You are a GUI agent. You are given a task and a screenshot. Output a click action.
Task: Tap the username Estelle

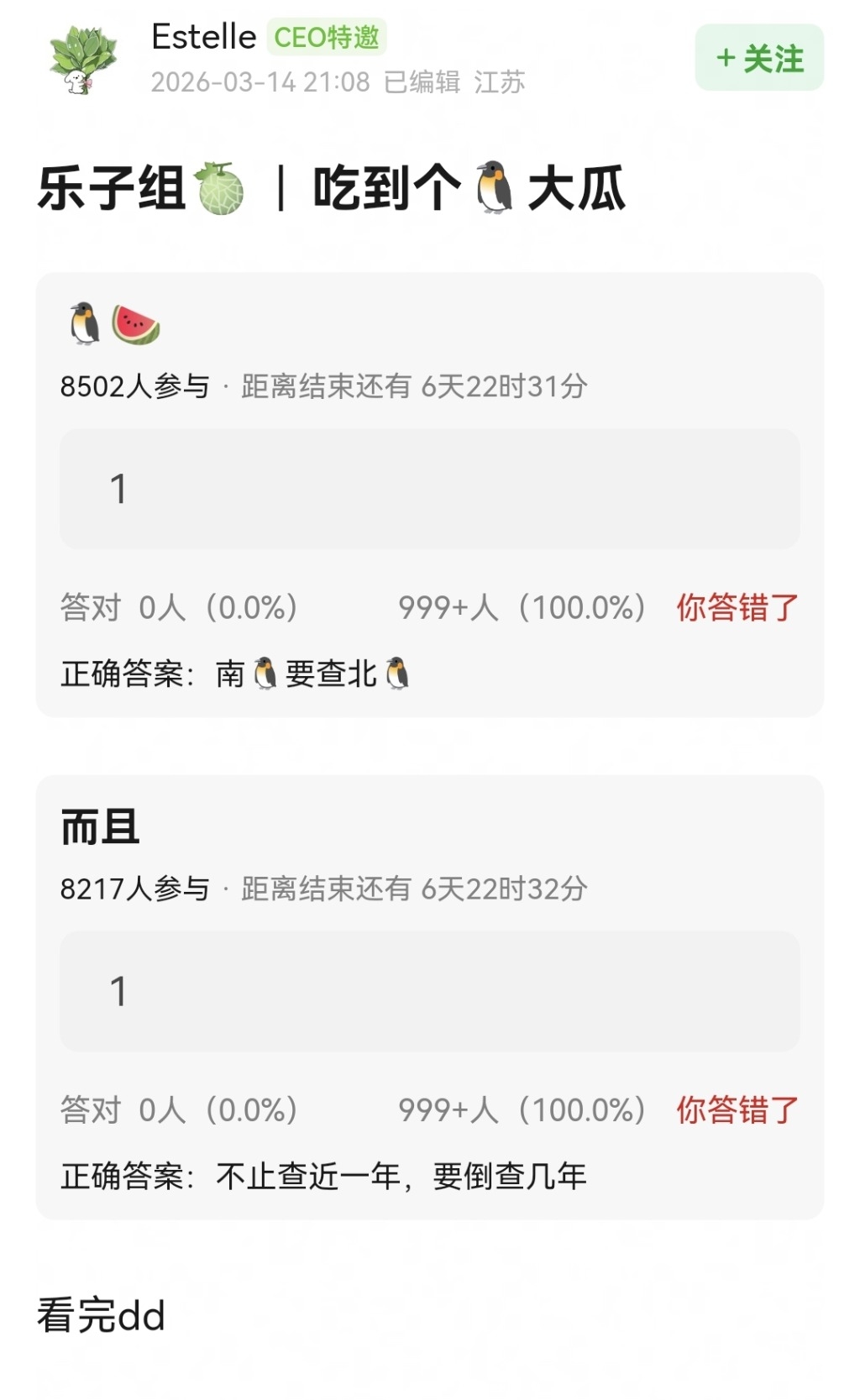pos(203,37)
